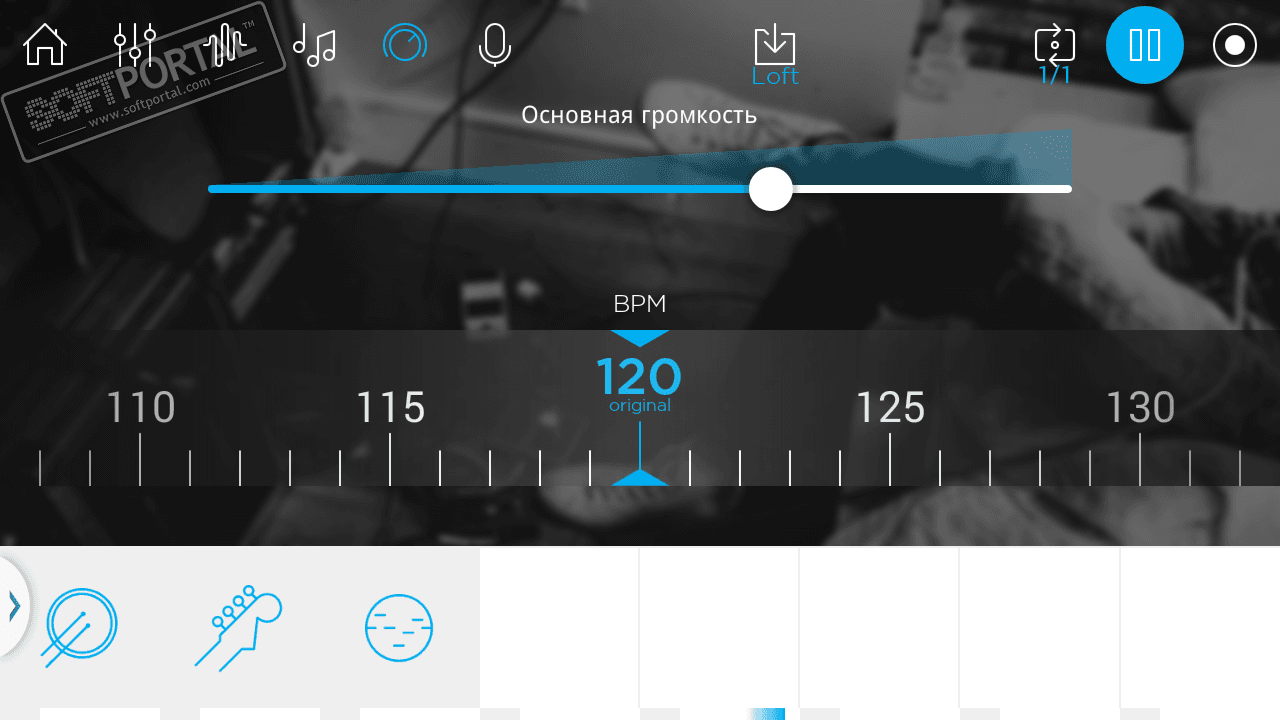Open the waveform effects panel
This screenshot has height=720, width=1280.
[x=224, y=45]
